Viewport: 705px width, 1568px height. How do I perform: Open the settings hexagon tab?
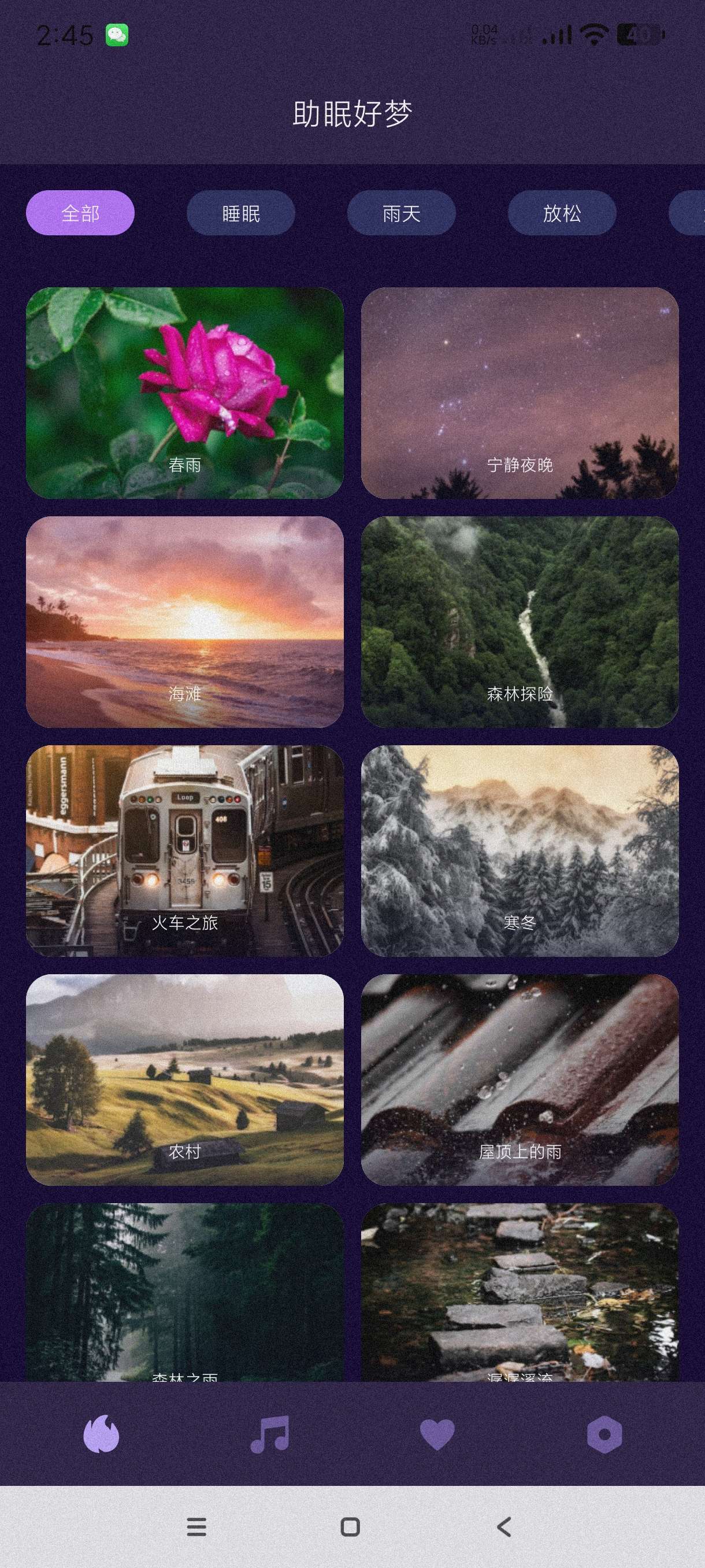coord(604,1434)
